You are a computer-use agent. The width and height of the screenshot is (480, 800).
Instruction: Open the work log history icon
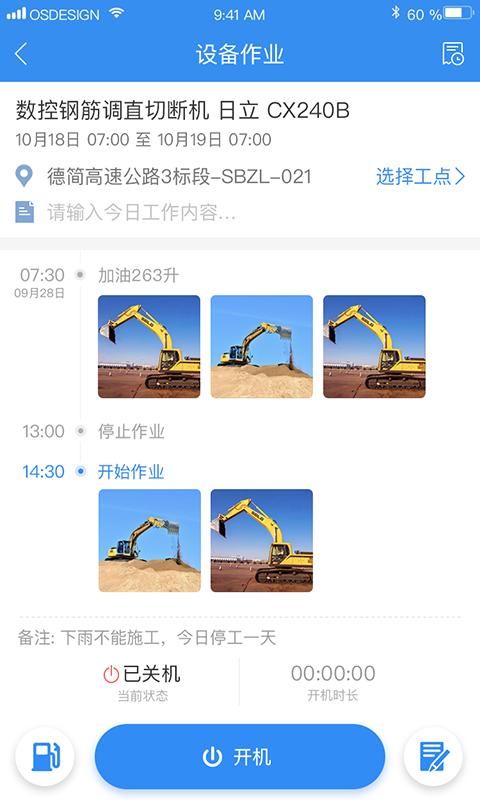coord(452,54)
